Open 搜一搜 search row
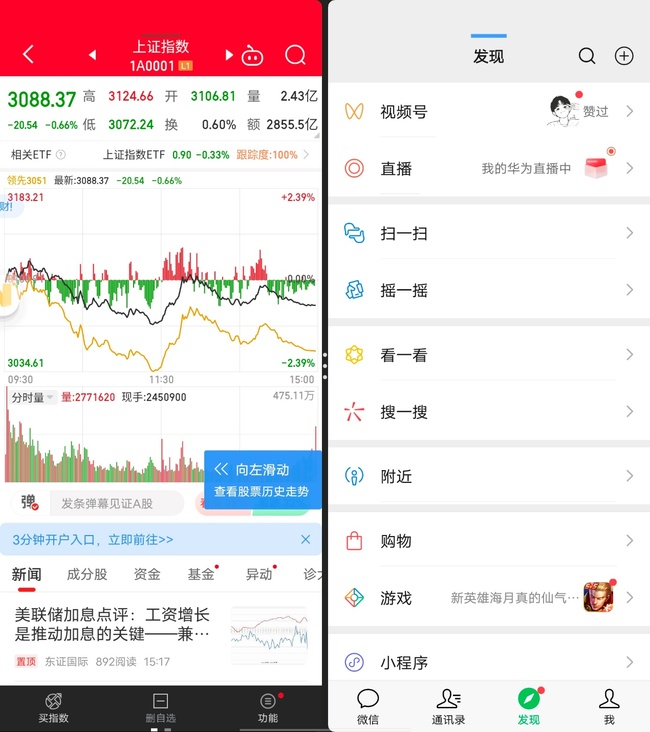650x732 pixels. tap(489, 411)
